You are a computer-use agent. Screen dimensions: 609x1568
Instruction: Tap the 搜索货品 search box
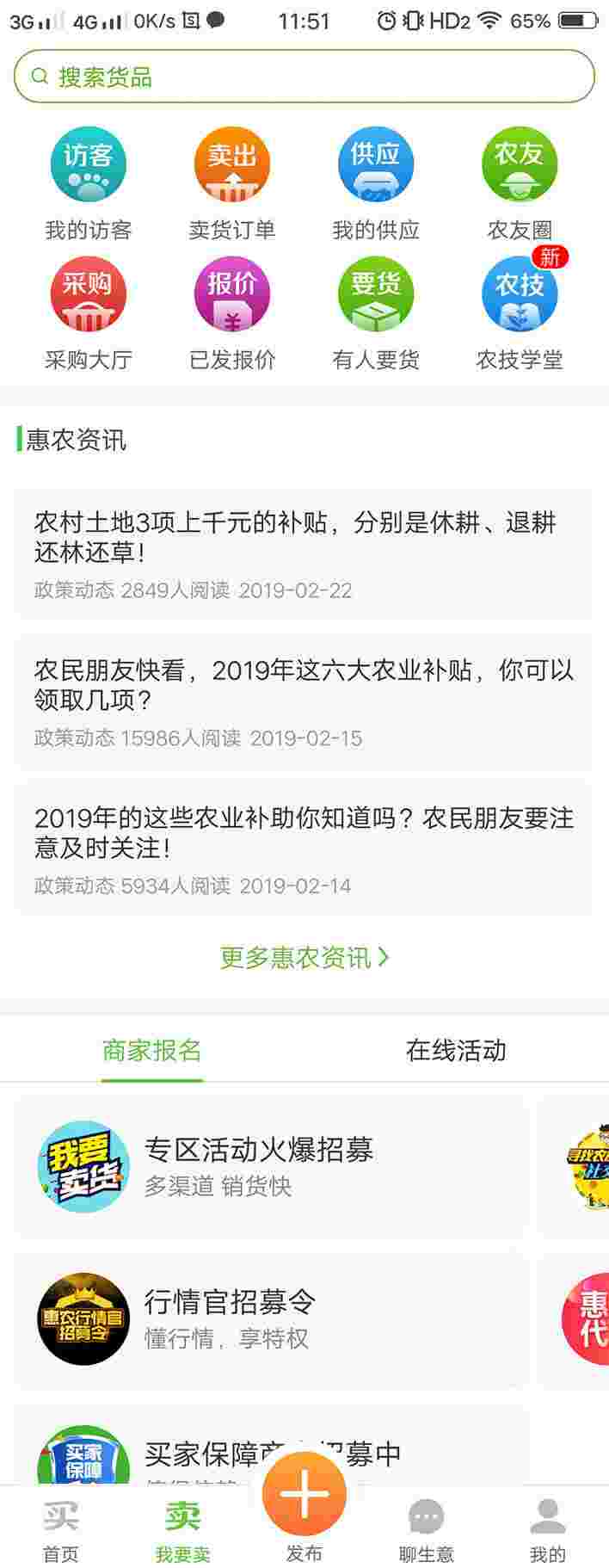click(x=304, y=77)
